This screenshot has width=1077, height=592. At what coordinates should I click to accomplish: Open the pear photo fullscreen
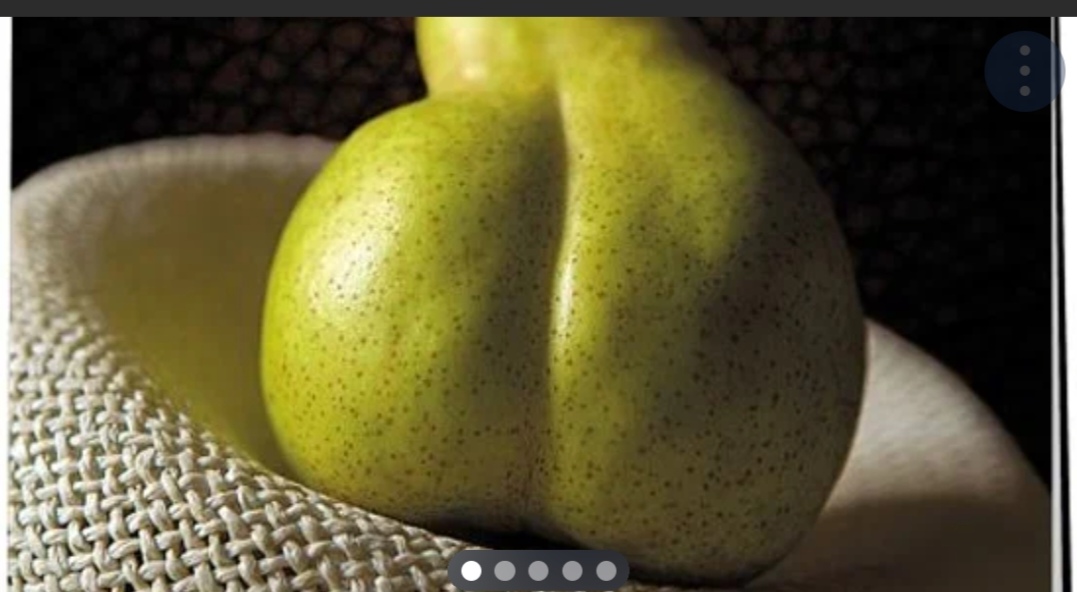[560, 300]
